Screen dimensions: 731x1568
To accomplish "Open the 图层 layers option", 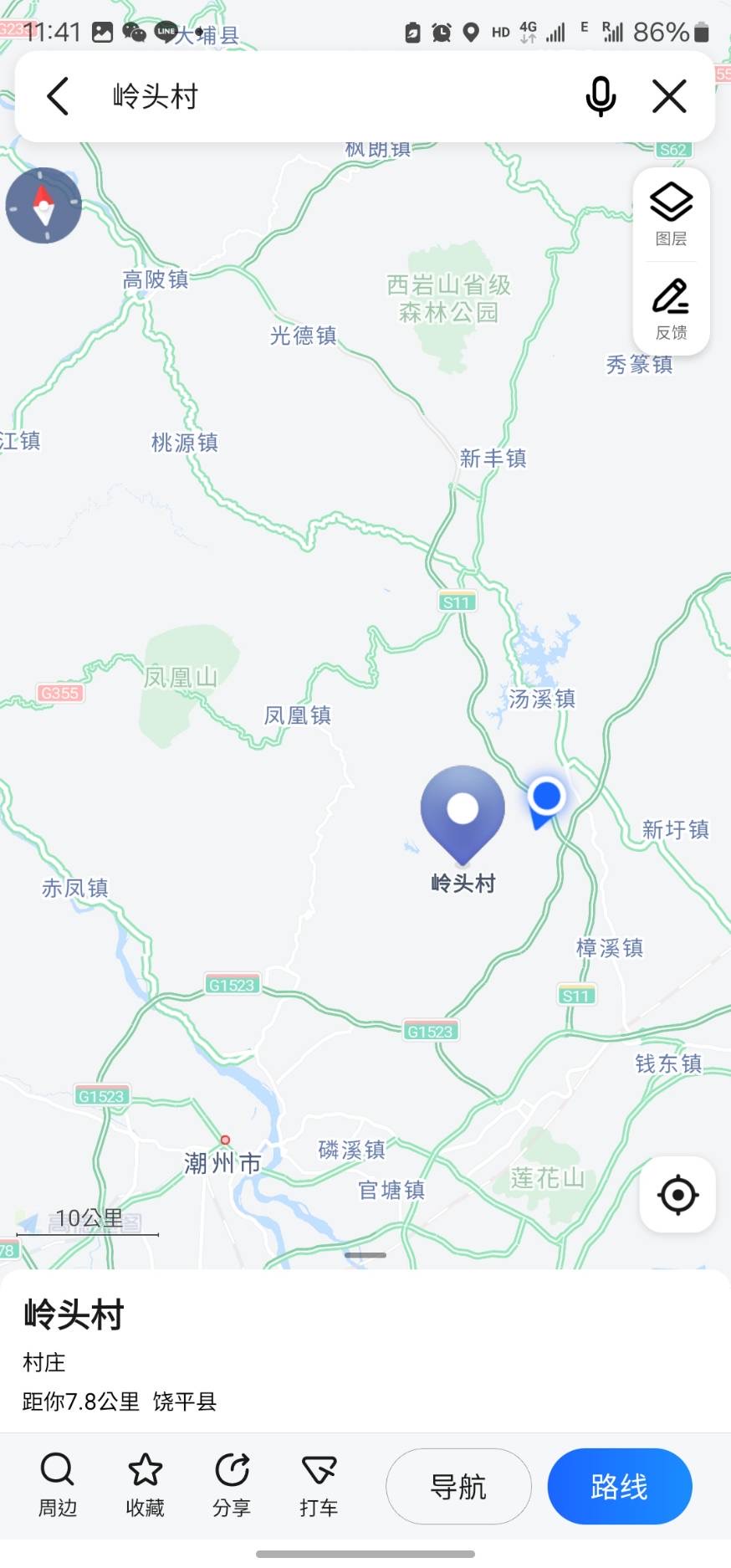I will tap(671, 214).
